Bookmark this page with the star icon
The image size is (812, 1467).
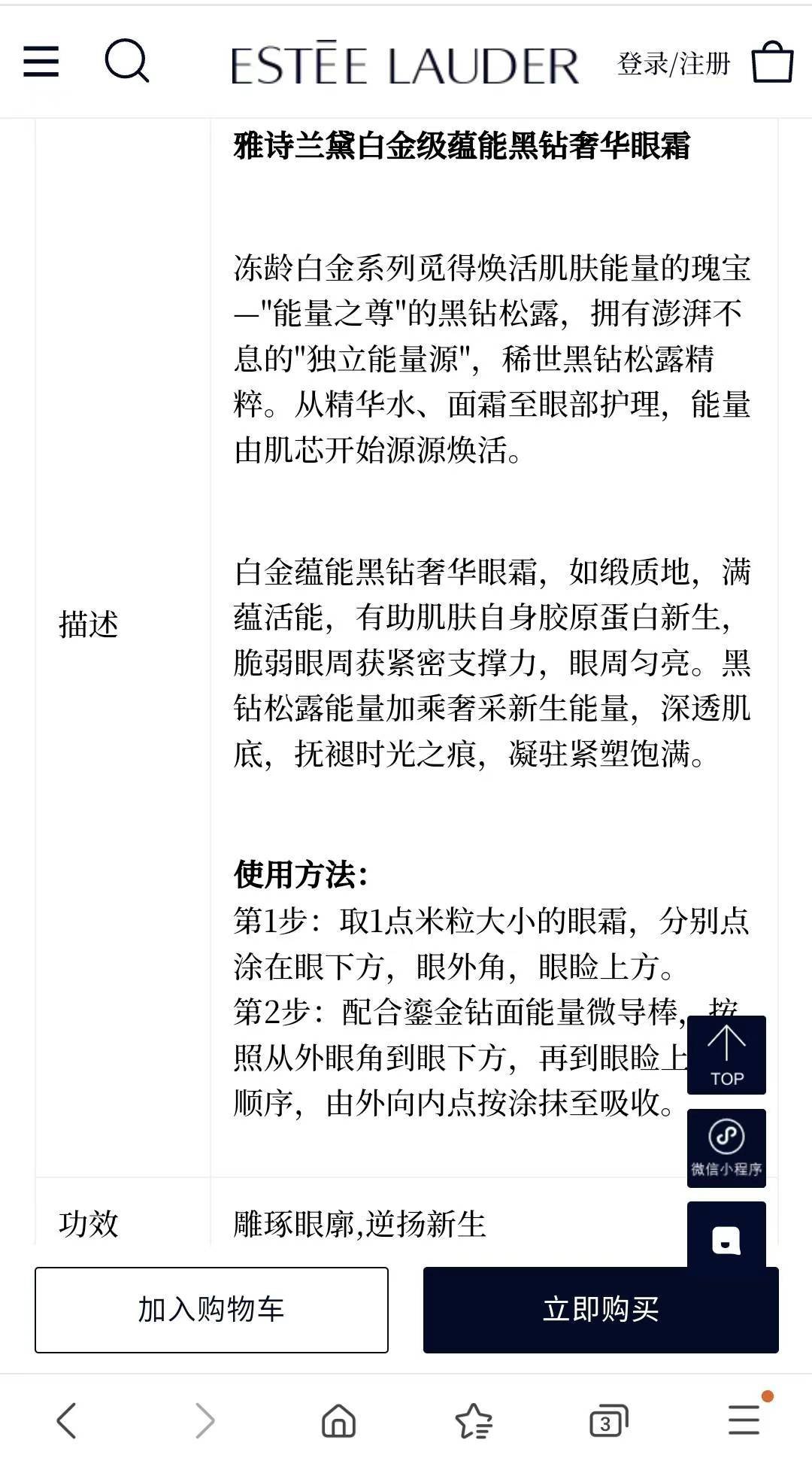coord(474,1420)
